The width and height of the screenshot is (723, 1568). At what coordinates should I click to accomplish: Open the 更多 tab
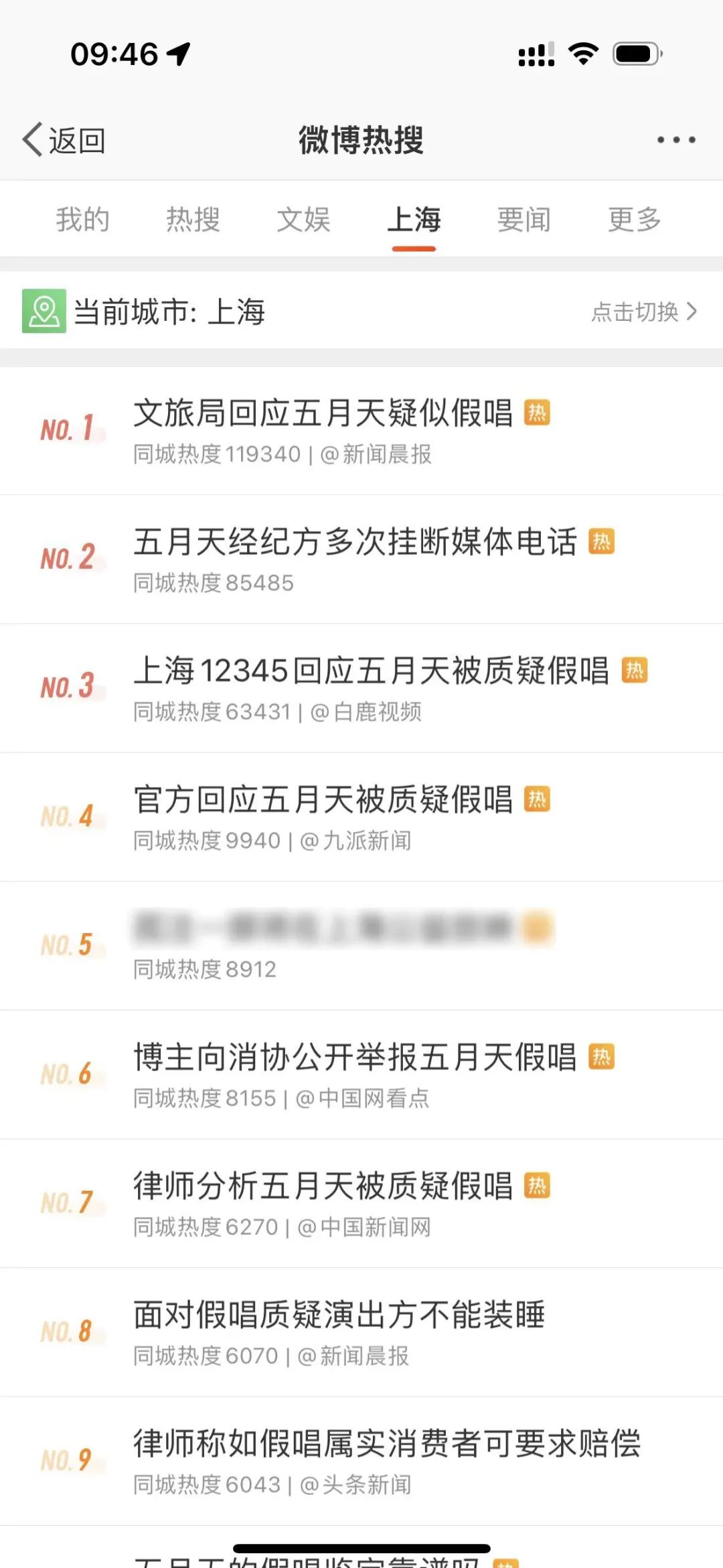(634, 220)
